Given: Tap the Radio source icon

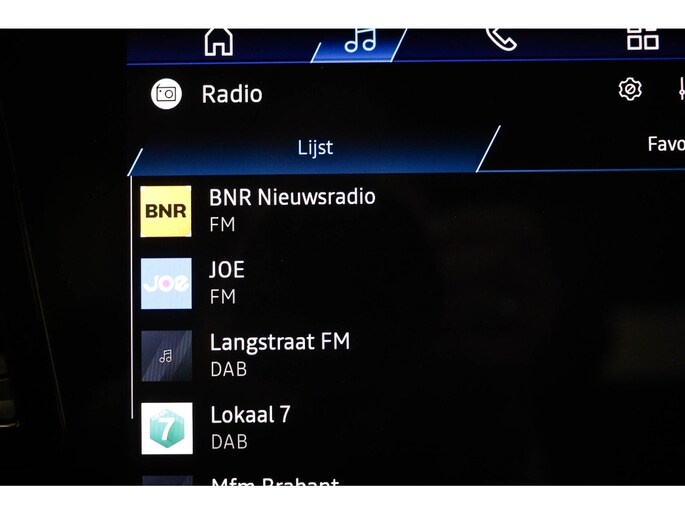Looking at the screenshot, I should tap(166, 94).
